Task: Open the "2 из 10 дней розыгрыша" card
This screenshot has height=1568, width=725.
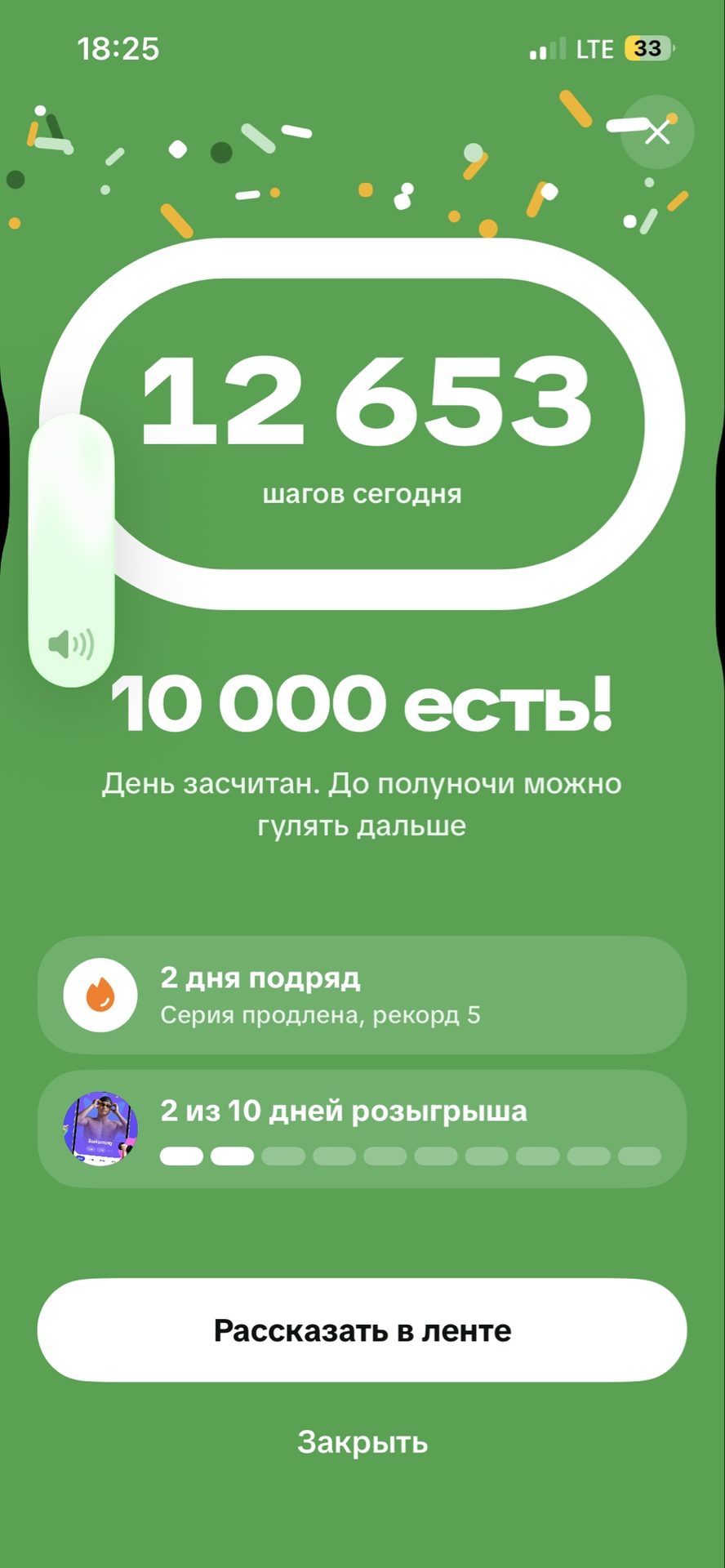Action: point(362,1129)
